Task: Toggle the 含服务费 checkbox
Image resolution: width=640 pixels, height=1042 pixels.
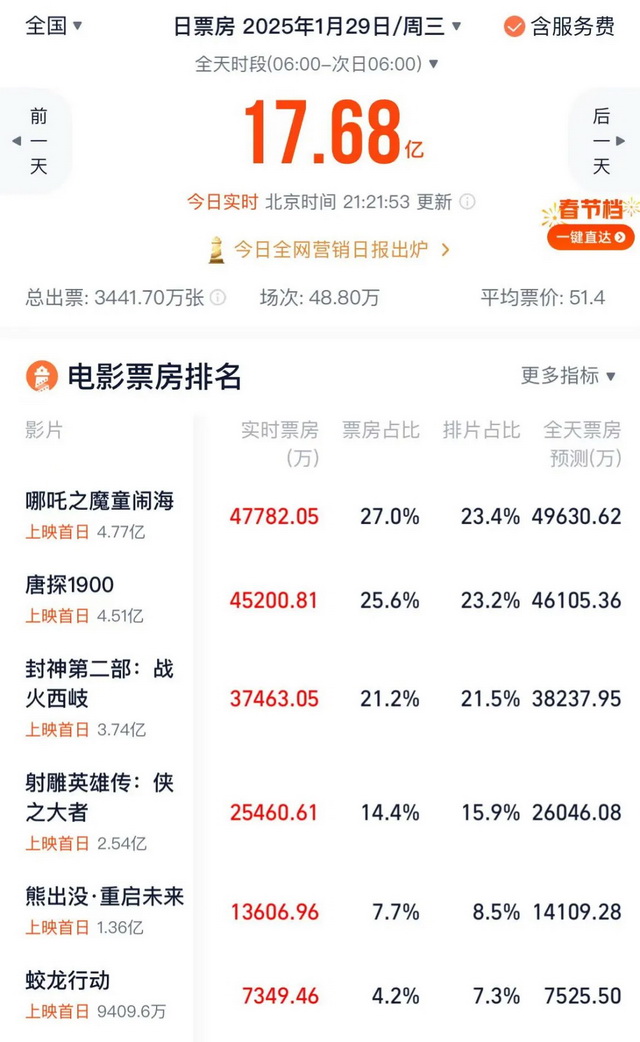Action: coord(558,27)
